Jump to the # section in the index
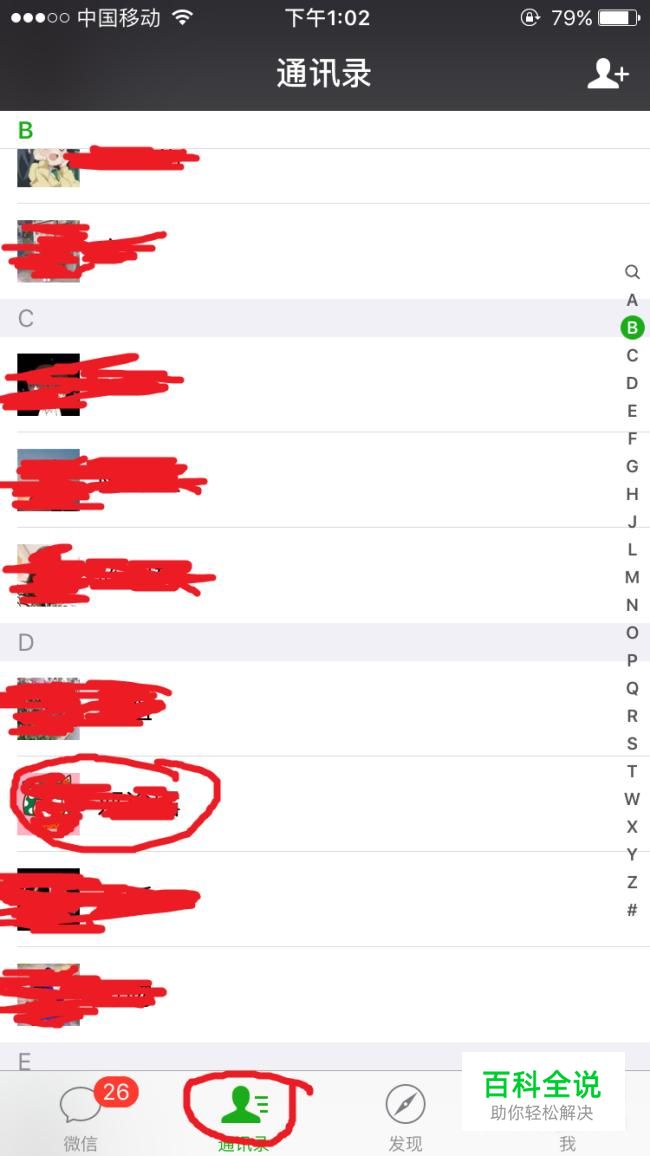 632,910
